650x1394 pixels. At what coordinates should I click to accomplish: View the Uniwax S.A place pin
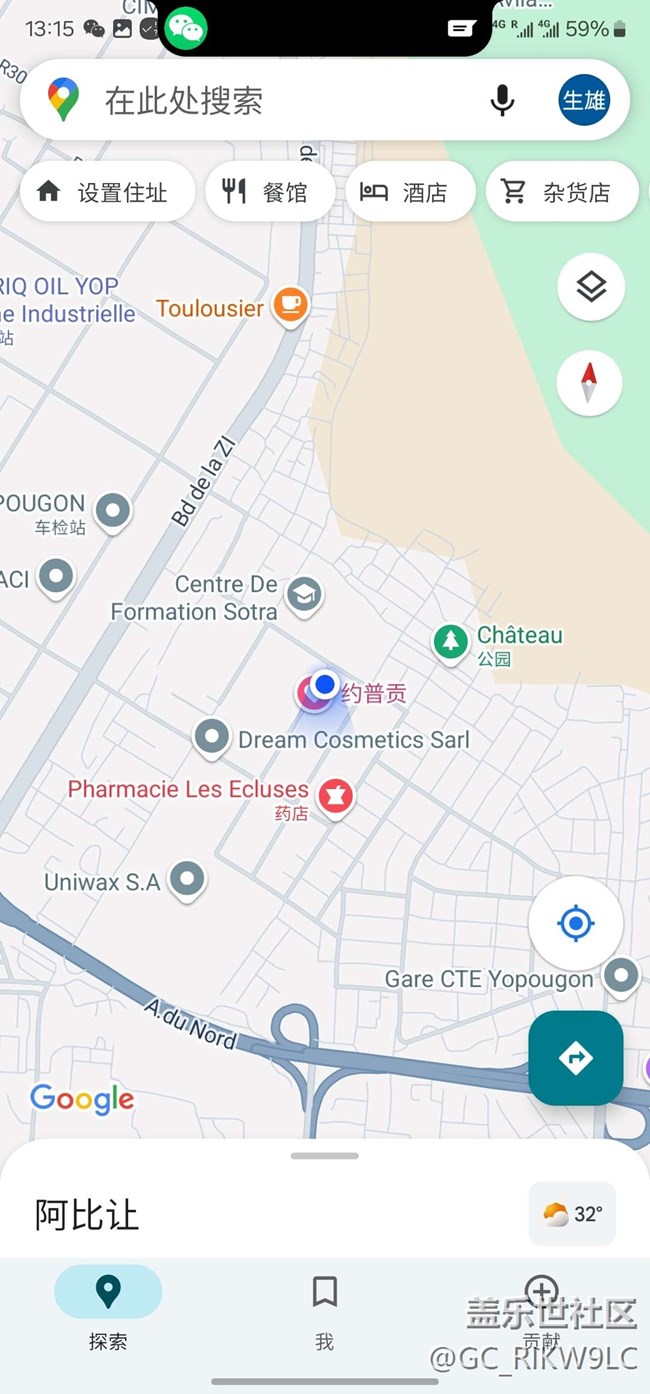[x=187, y=880]
